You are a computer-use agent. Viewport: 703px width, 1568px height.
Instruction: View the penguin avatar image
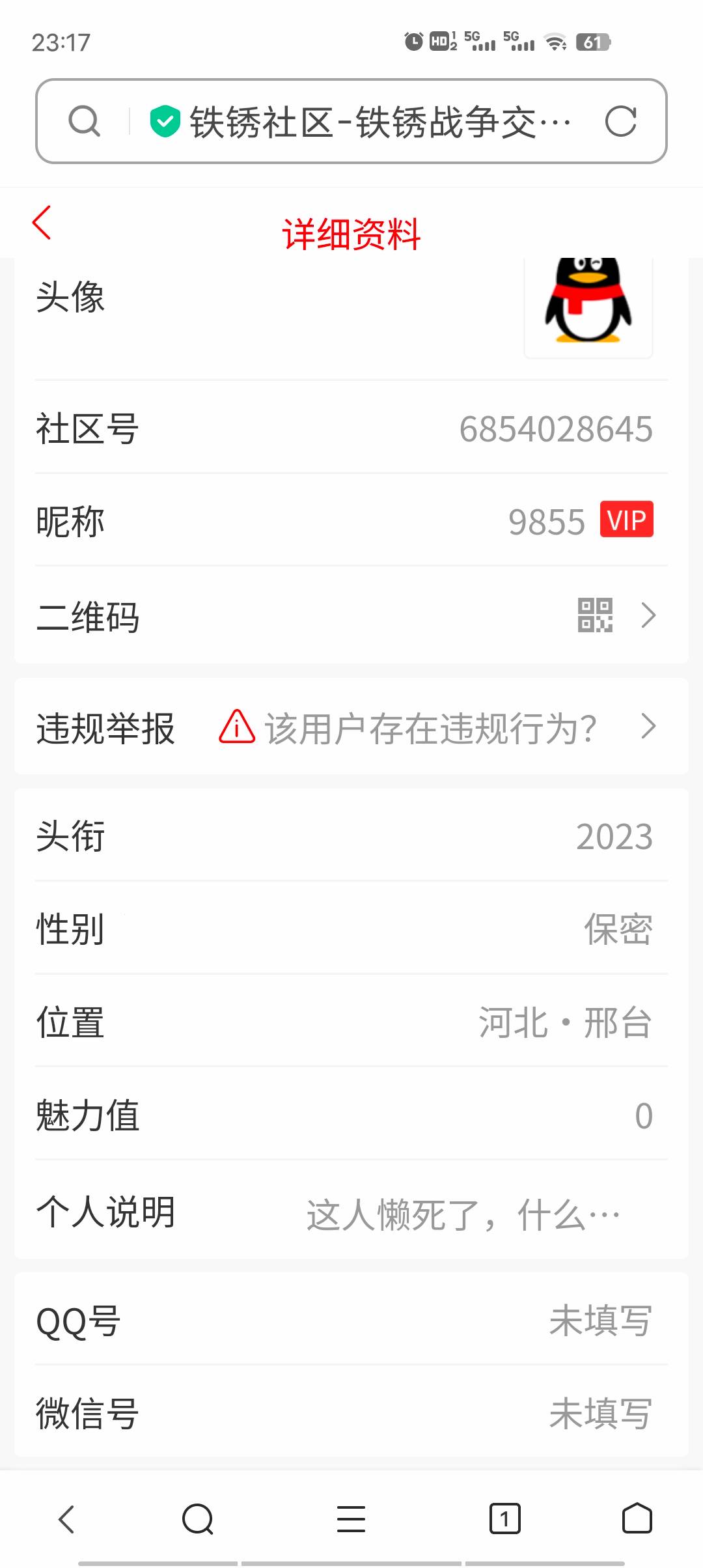(x=588, y=304)
